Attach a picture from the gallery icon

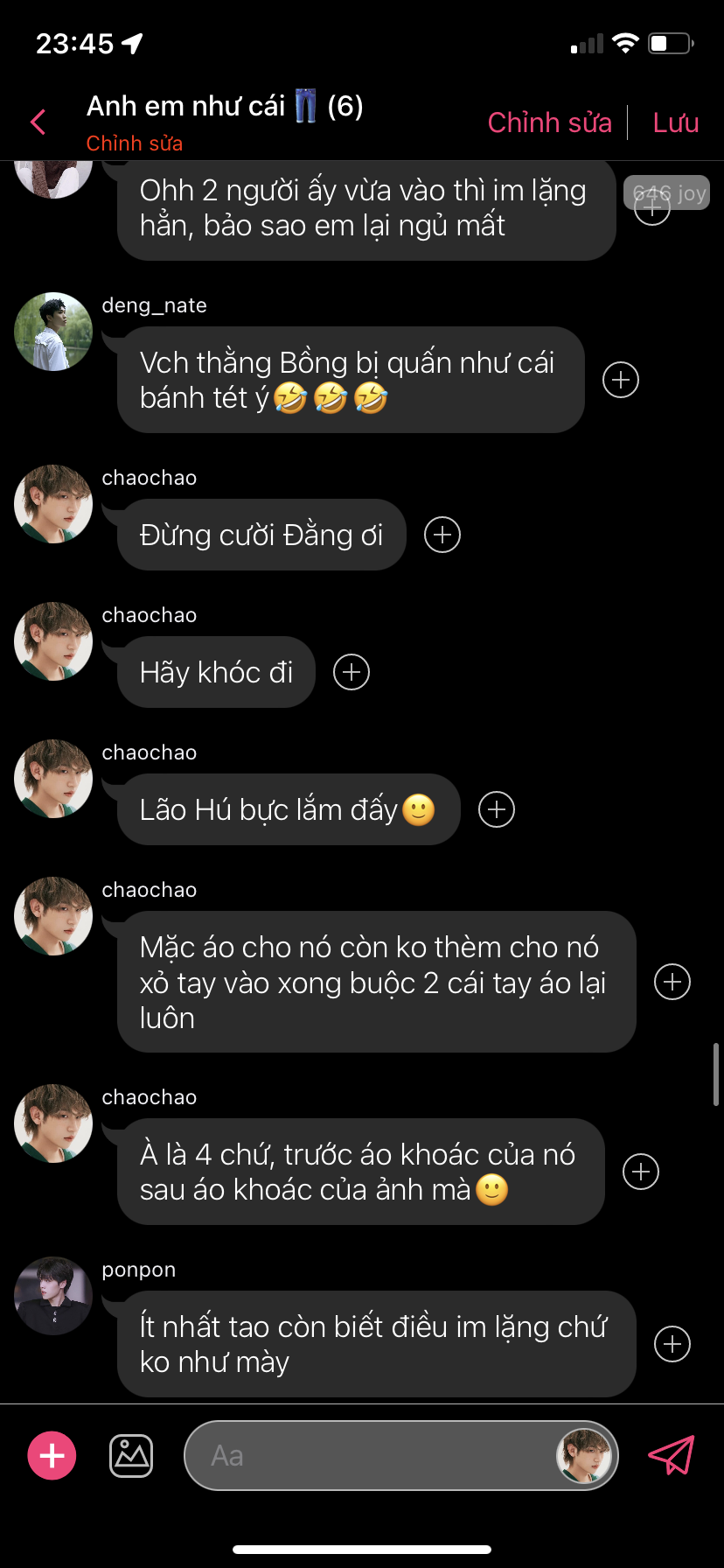[x=131, y=1456]
